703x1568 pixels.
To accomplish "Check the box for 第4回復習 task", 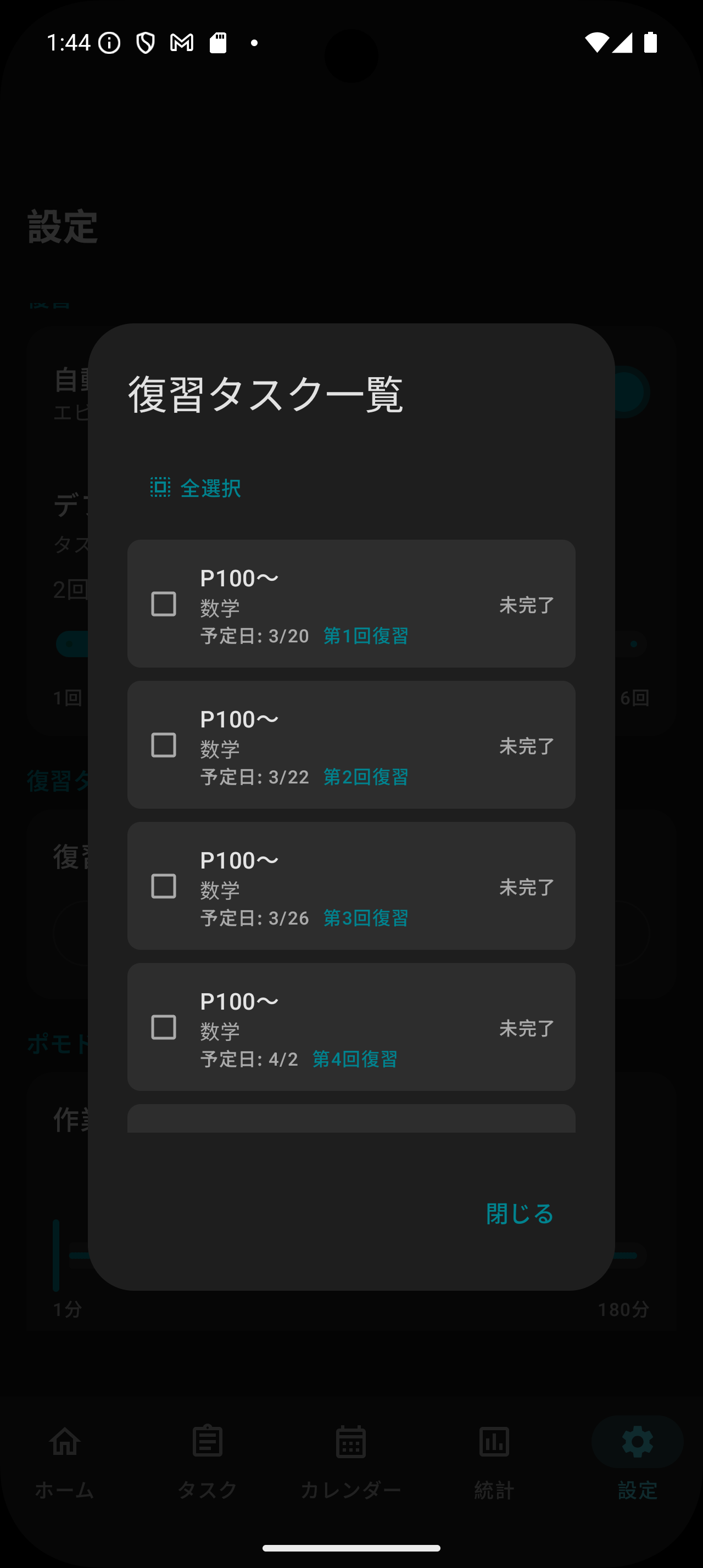I will 164,1027.
